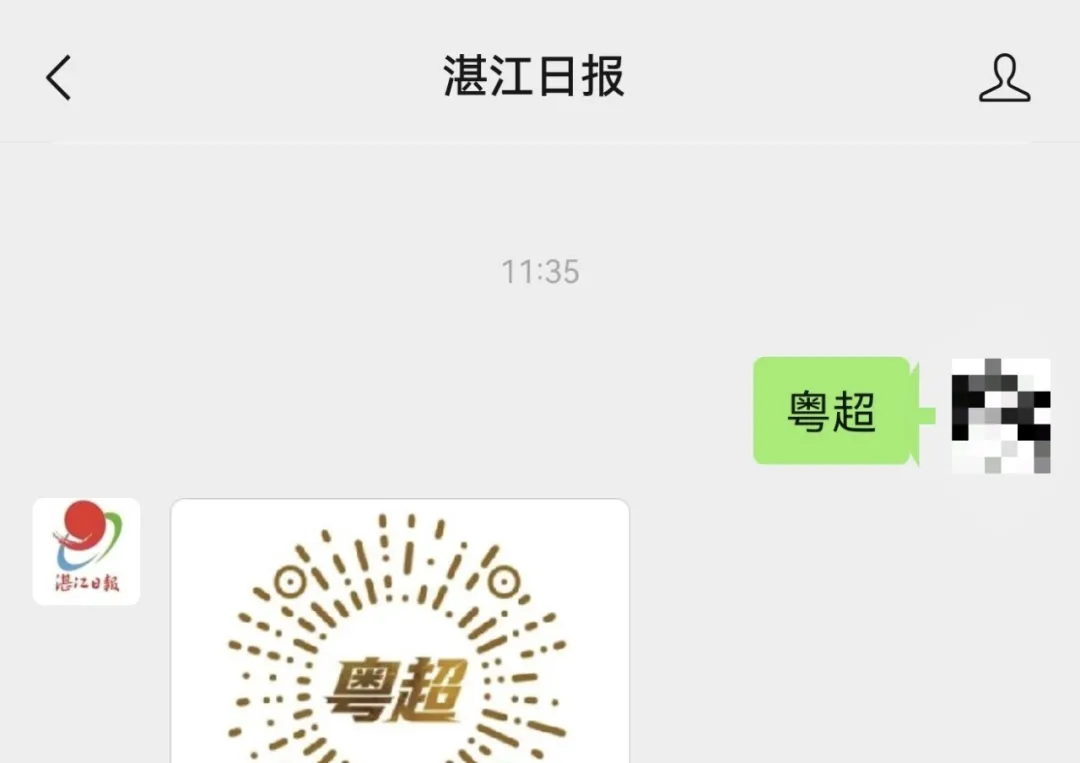1080x763 pixels.
Task: Tap my own pixelated avatar
Action: point(1000,415)
